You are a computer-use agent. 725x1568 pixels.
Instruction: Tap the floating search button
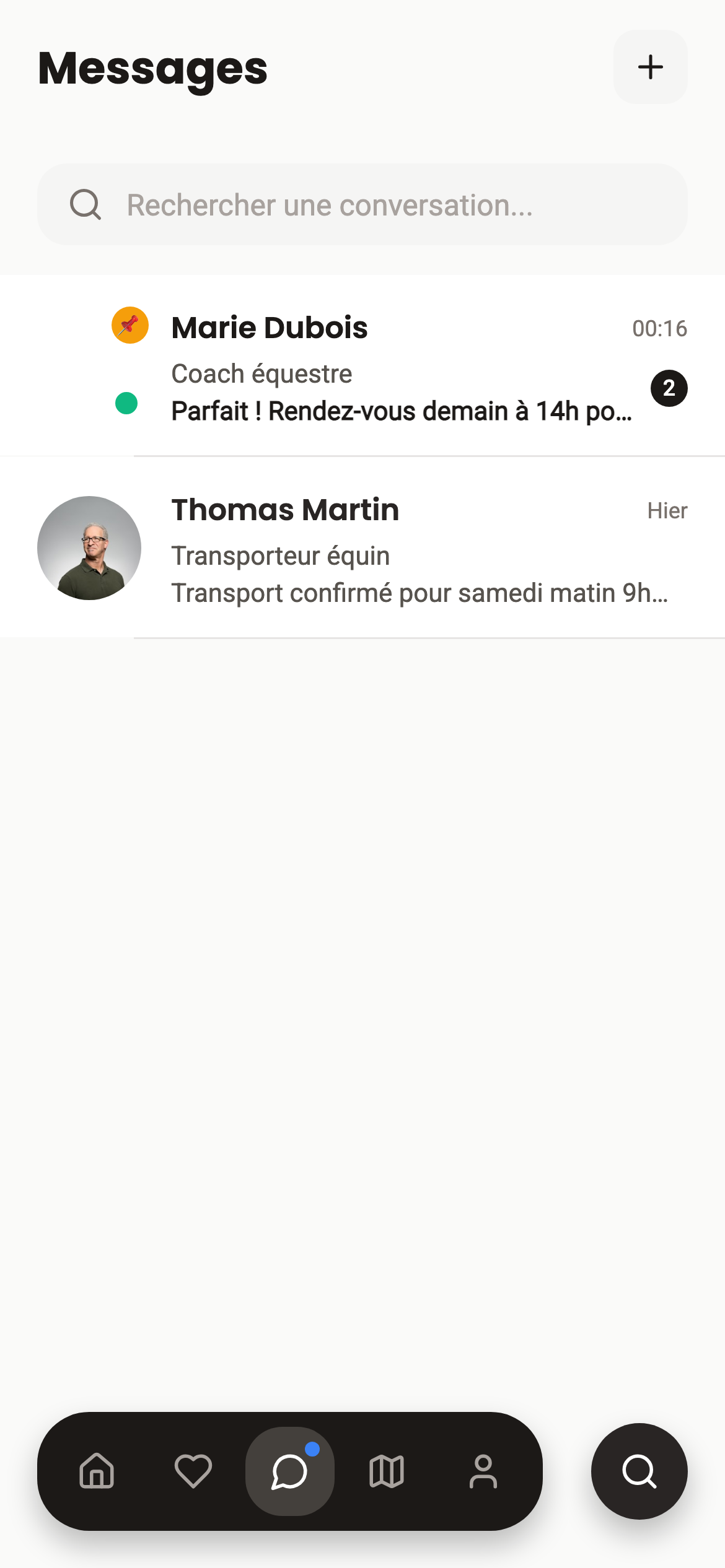(639, 1471)
